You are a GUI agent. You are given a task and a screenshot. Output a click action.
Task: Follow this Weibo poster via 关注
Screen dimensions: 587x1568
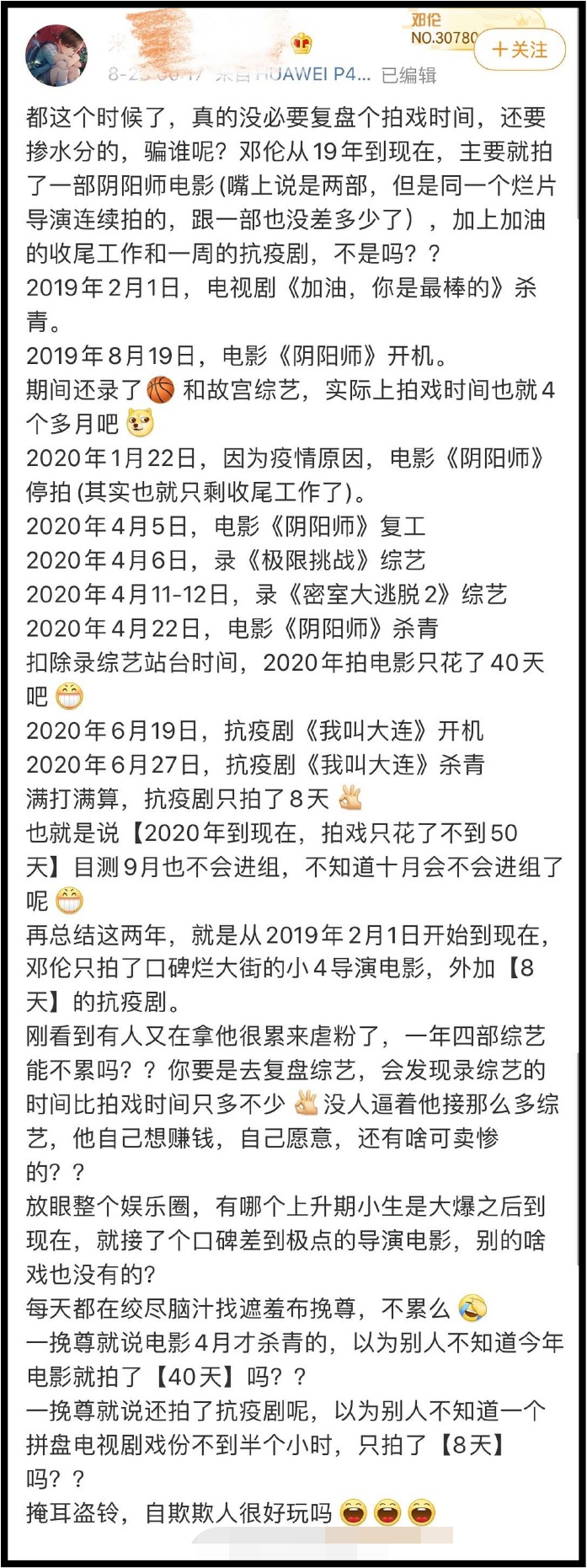[519, 51]
